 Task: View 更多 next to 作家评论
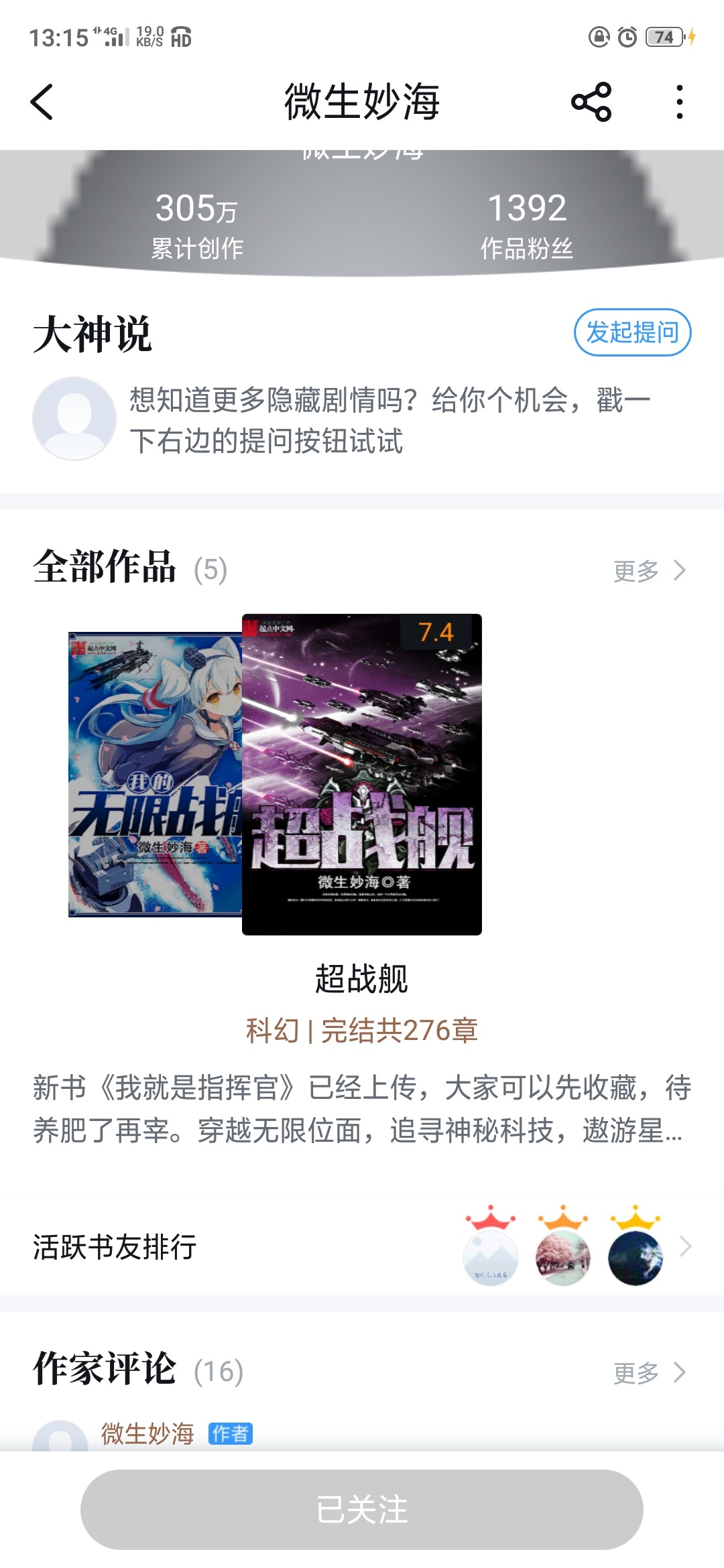(649, 1373)
